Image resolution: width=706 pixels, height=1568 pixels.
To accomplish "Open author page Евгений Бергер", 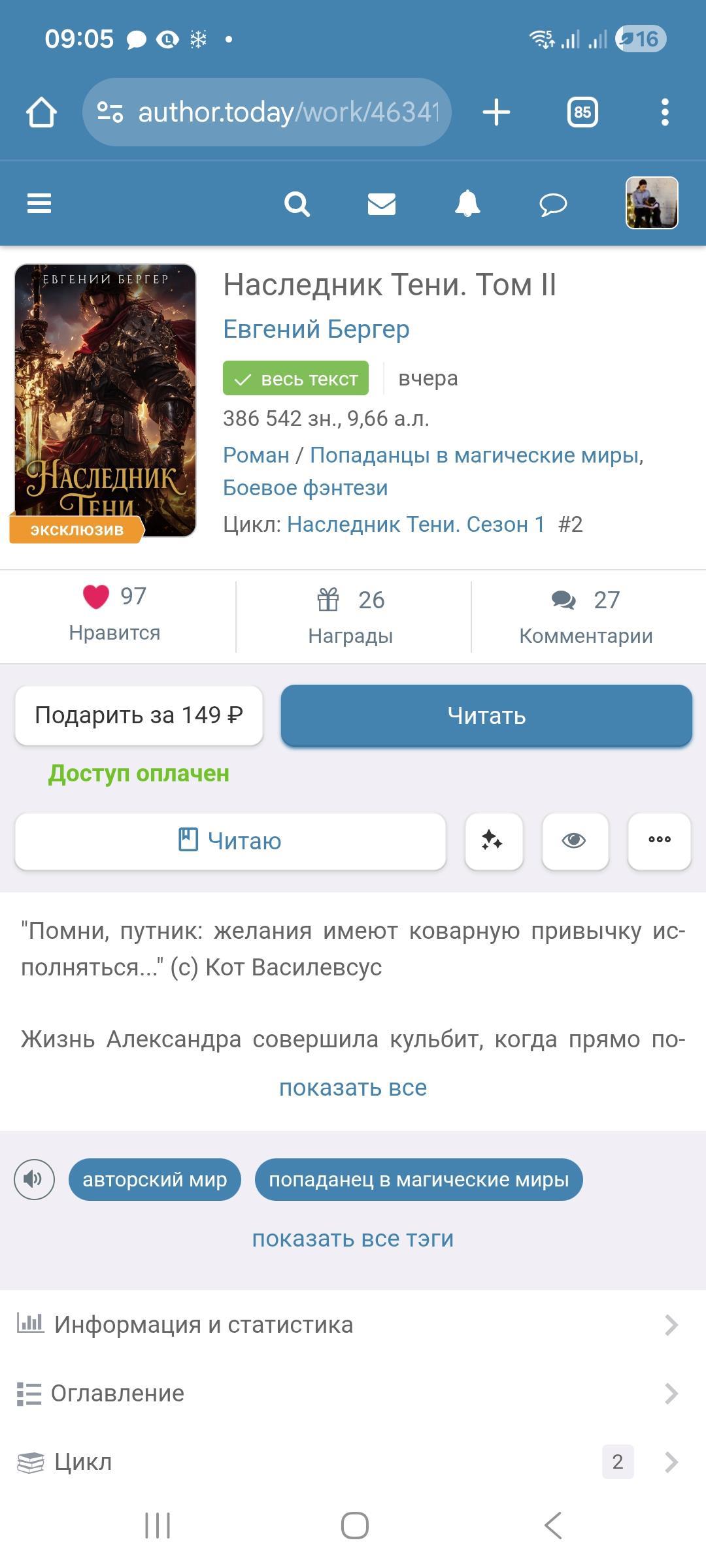I will pos(316,329).
